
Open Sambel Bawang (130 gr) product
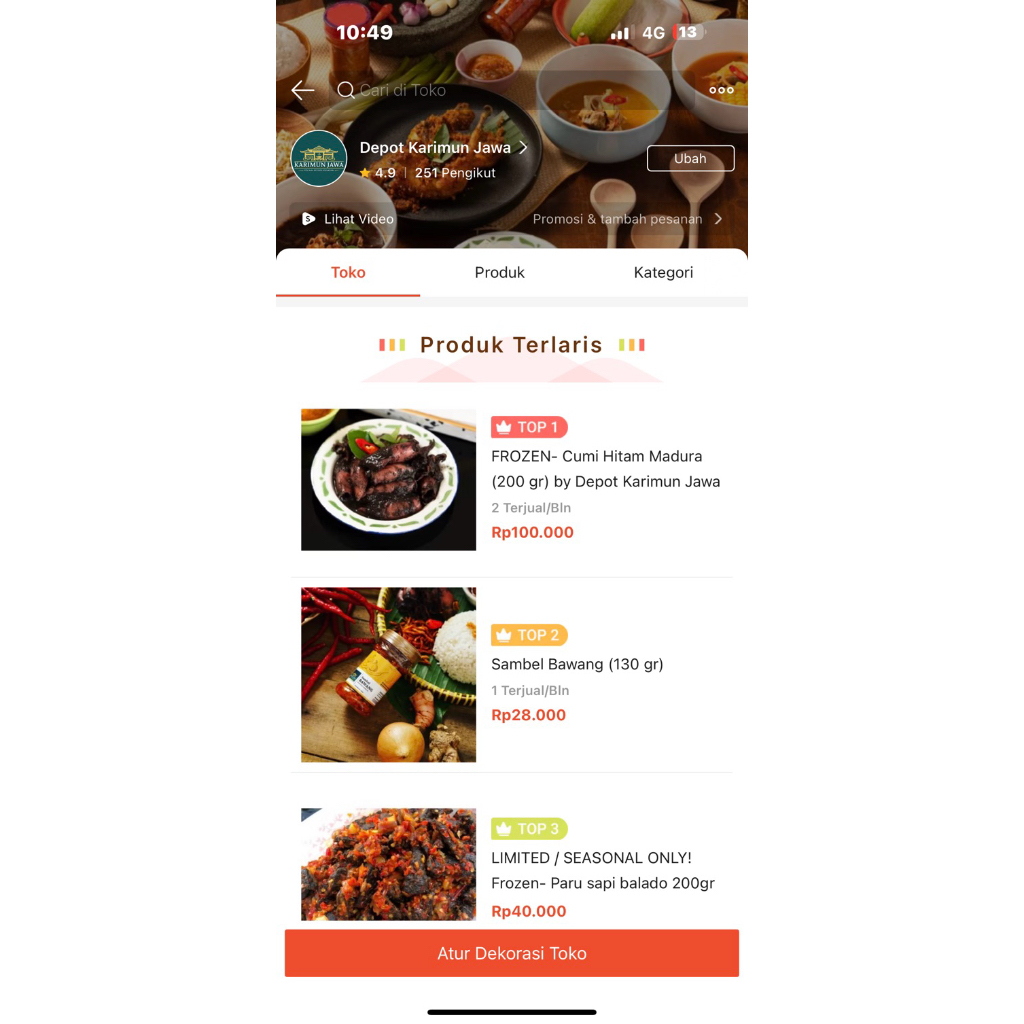click(x=577, y=664)
